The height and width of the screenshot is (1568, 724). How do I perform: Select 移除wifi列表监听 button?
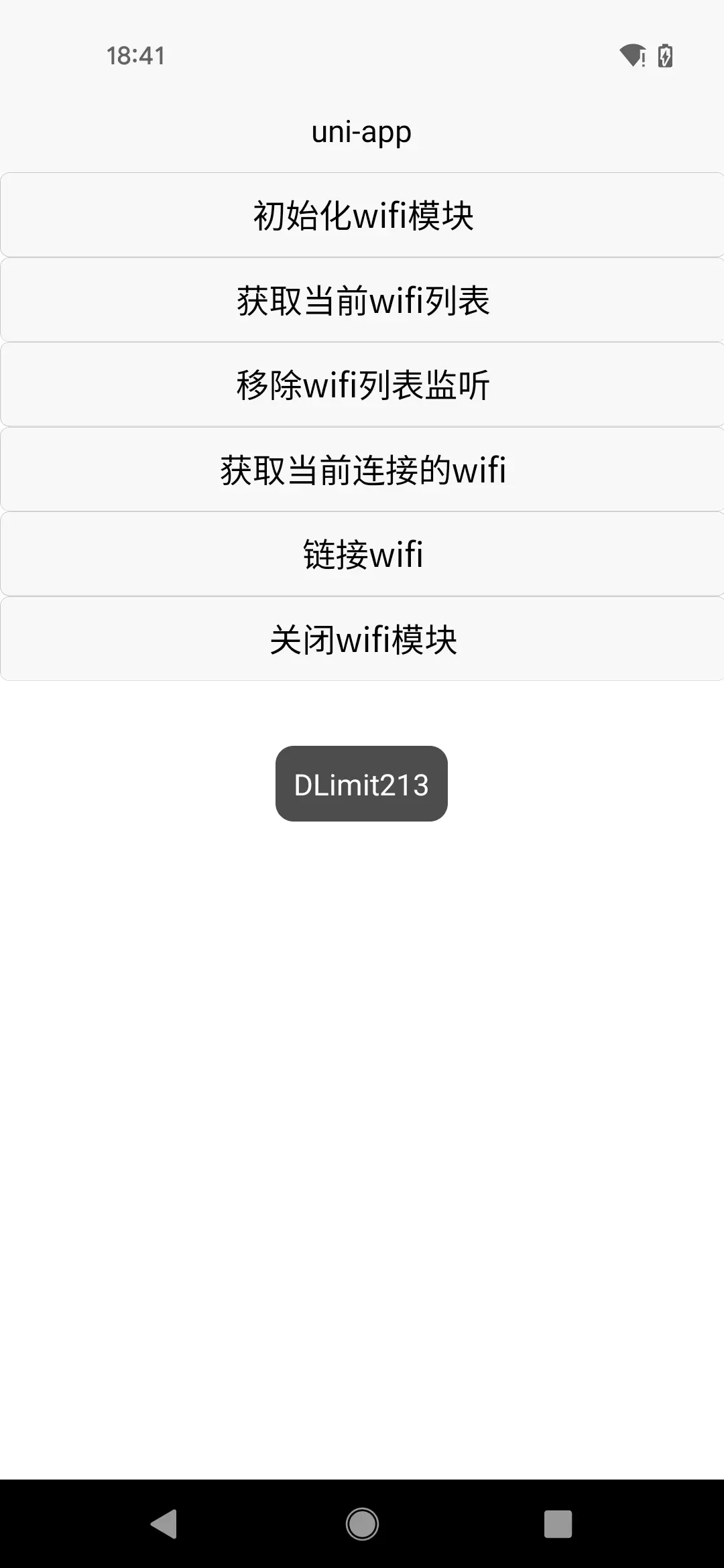(x=362, y=385)
